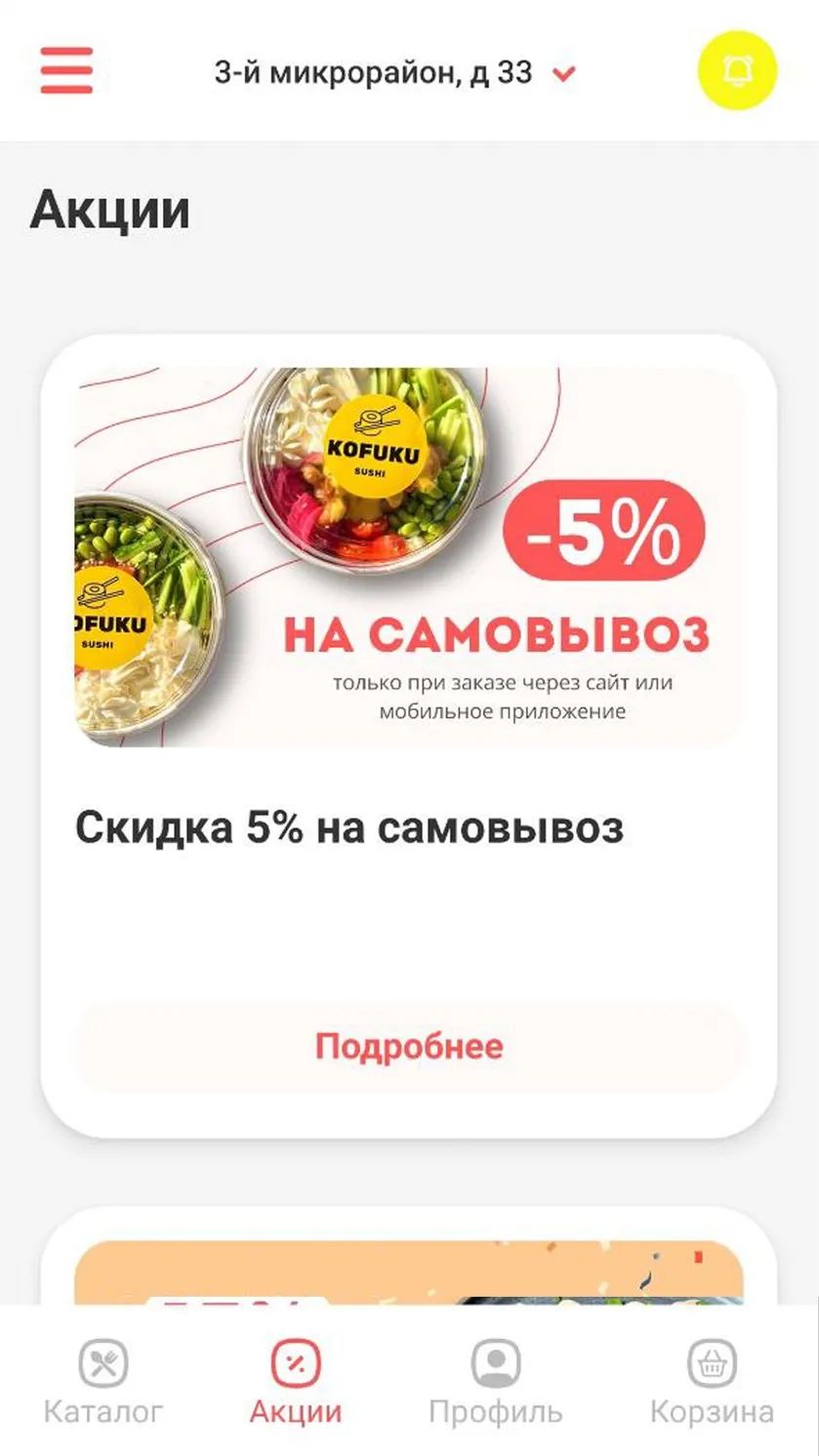Open the Скидка 5% на самовывоз promo card
Screen dimensions: 819x1456
tap(409, 736)
